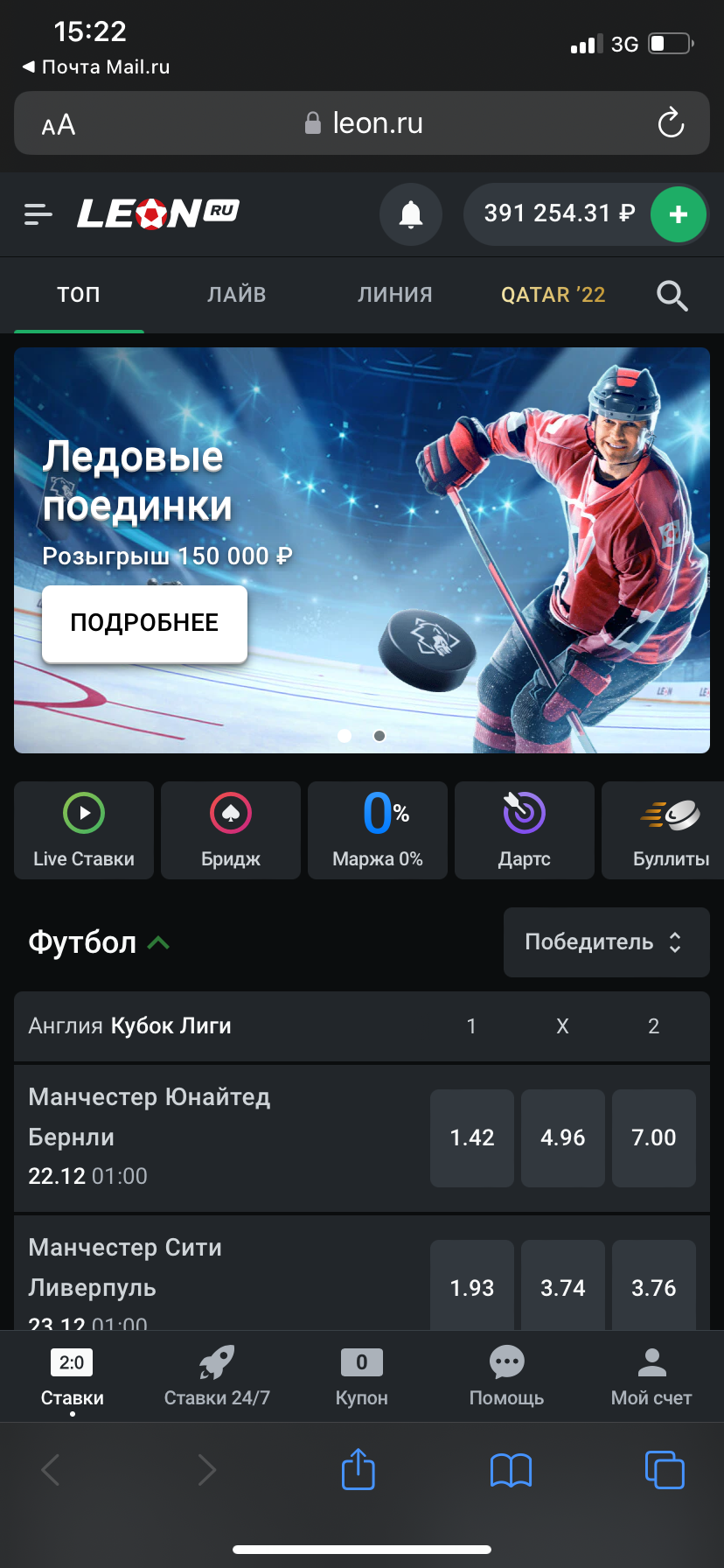
Task: Tap the ПОДРОБНЕЕ banner button
Action: (x=145, y=623)
